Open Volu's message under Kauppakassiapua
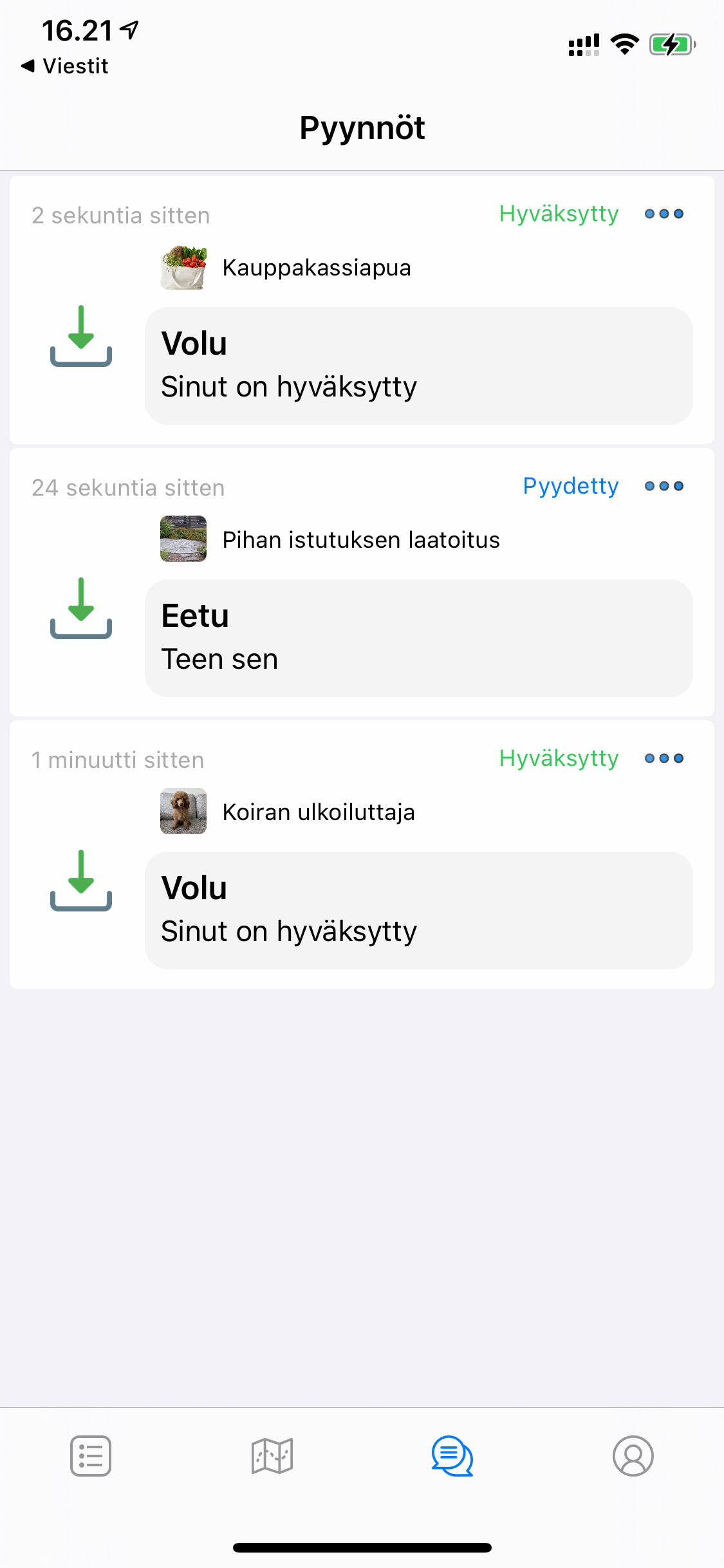This screenshot has width=724, height=1568. point(418,366)
